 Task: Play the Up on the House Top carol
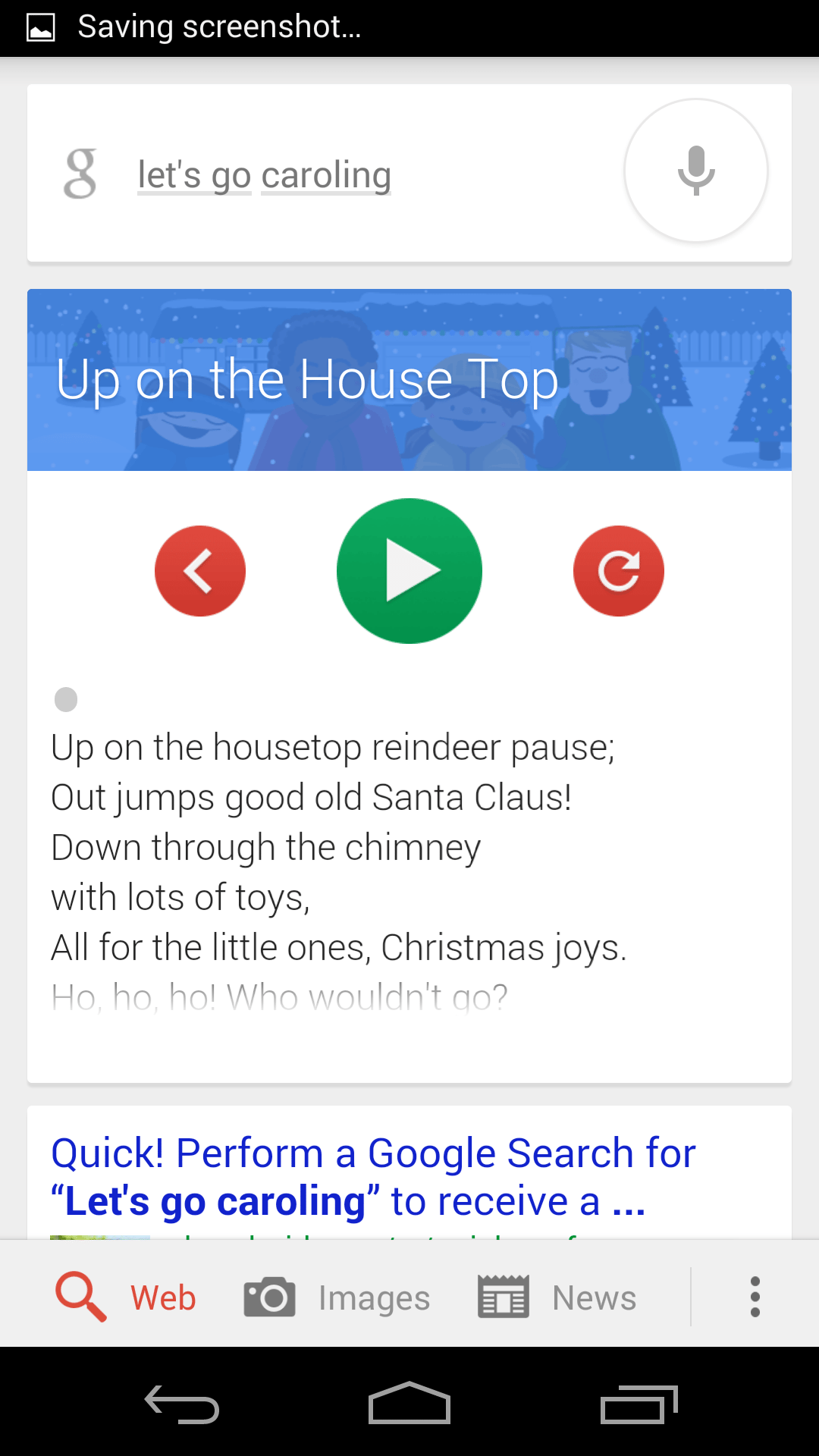(409, 571)
